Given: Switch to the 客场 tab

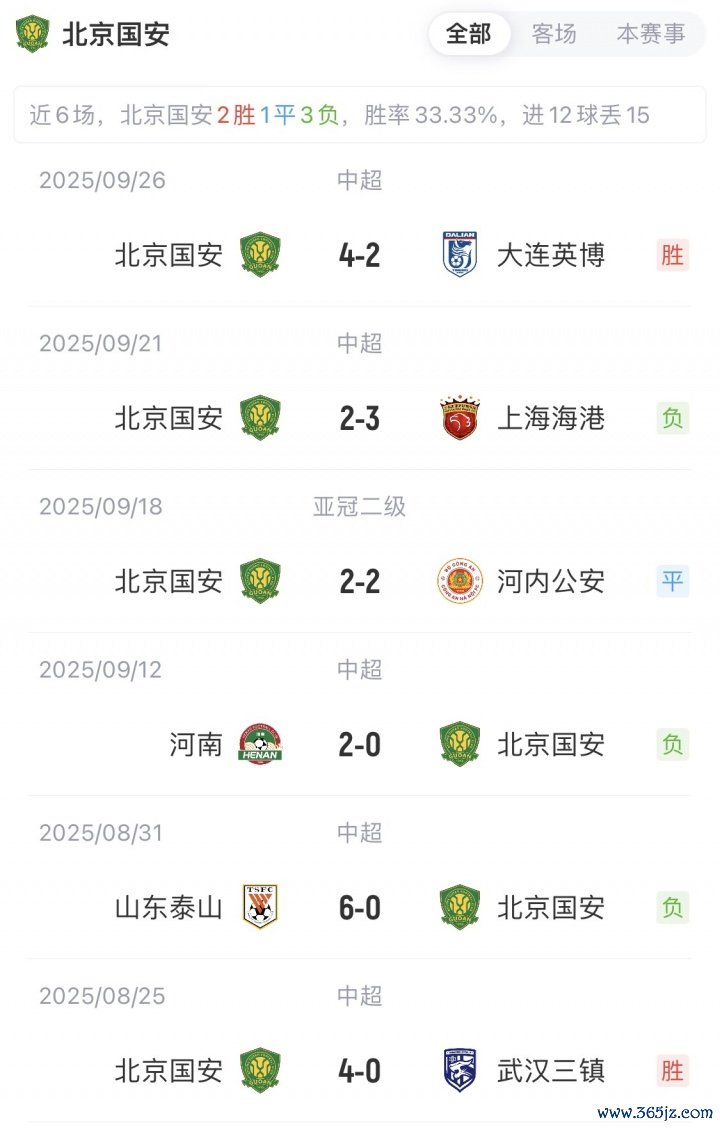Looking at the screenshot, I should (554, 34).
